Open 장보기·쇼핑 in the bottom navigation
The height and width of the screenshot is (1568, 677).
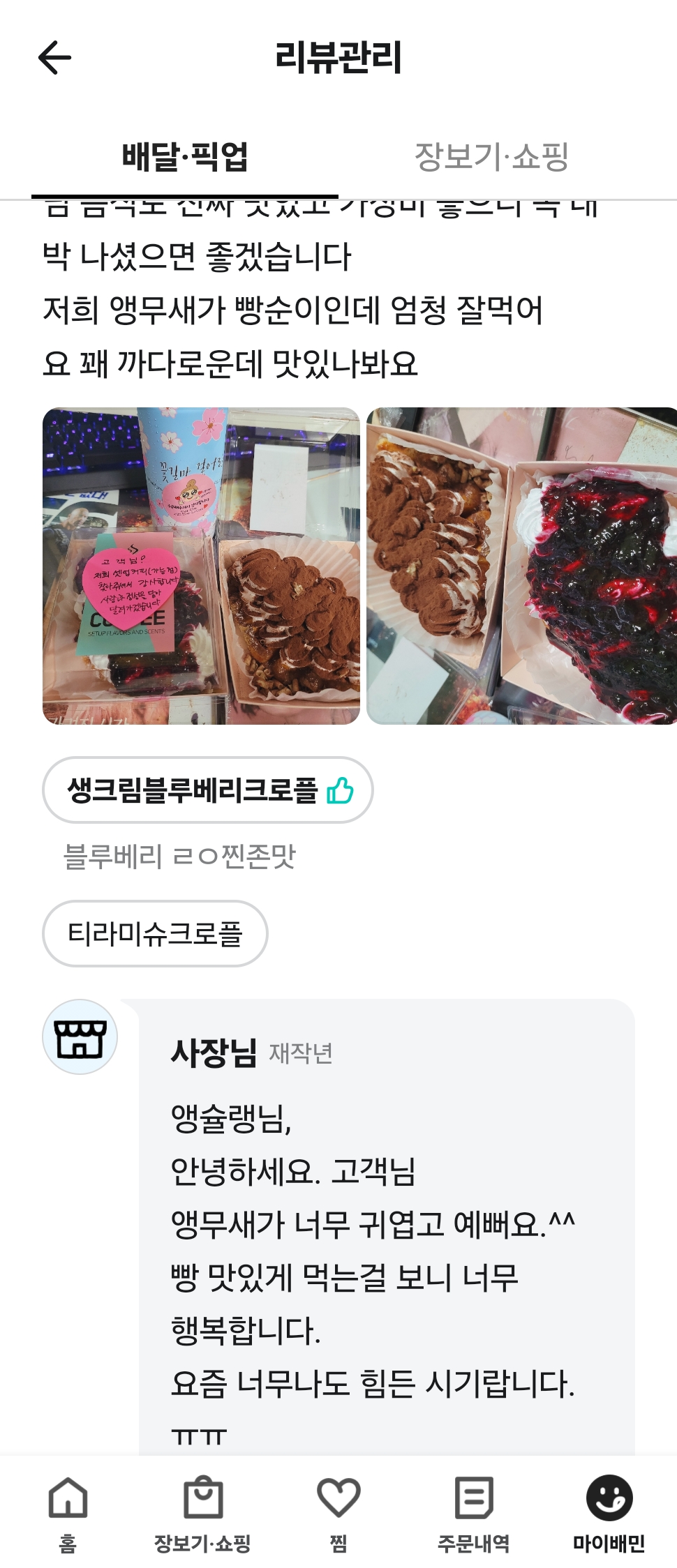coord(202,1514)
